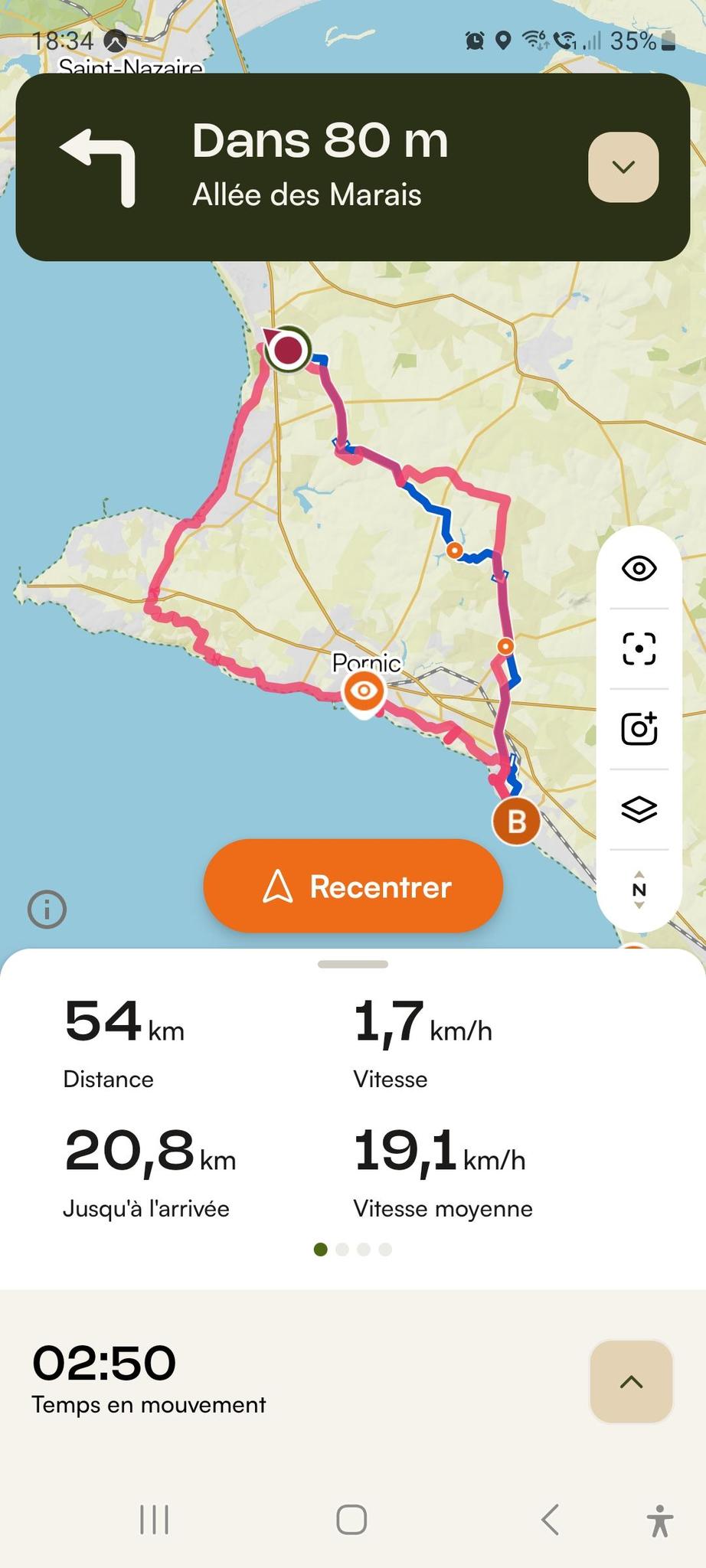This screenshot has width=706, height=1568.
Task: Tap the accessibility shortcut in the navigation bar
Action: pyautogui.click(x=660, y=1520)
